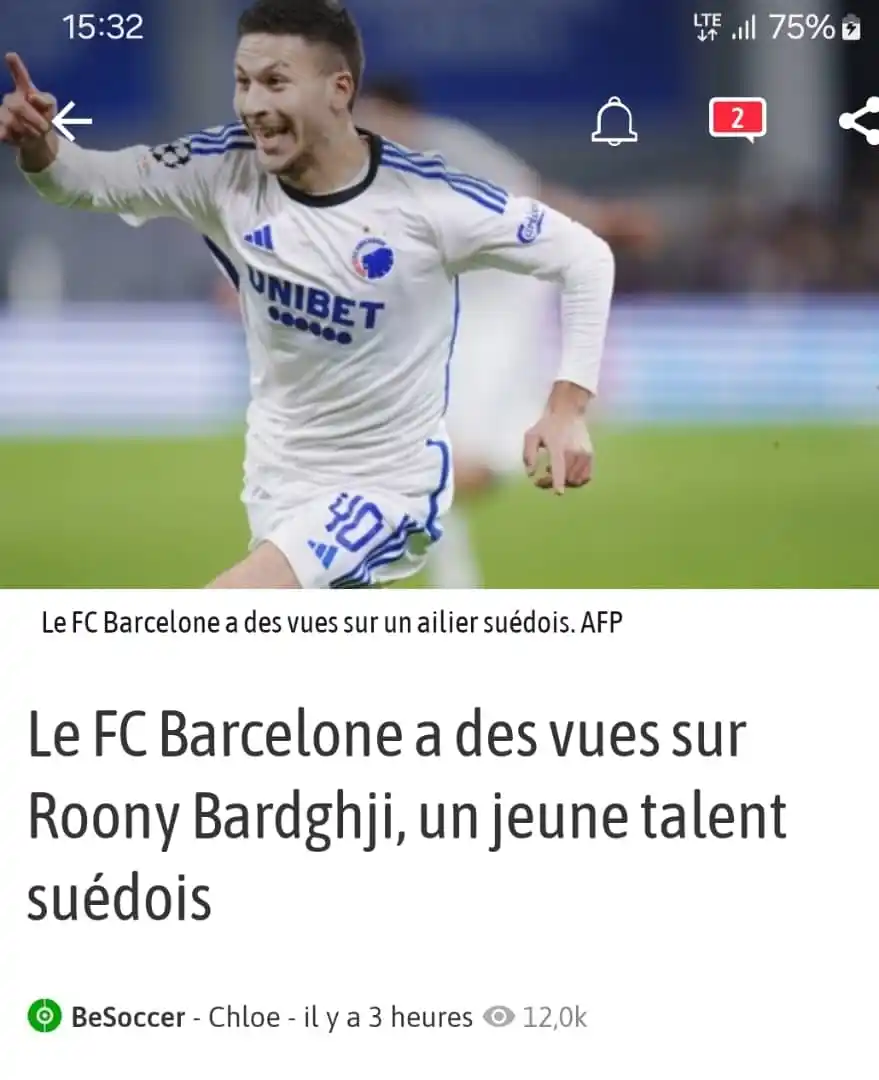Open the notifications bell
This screenshot has height=1080, width=879.
[614, 122]
